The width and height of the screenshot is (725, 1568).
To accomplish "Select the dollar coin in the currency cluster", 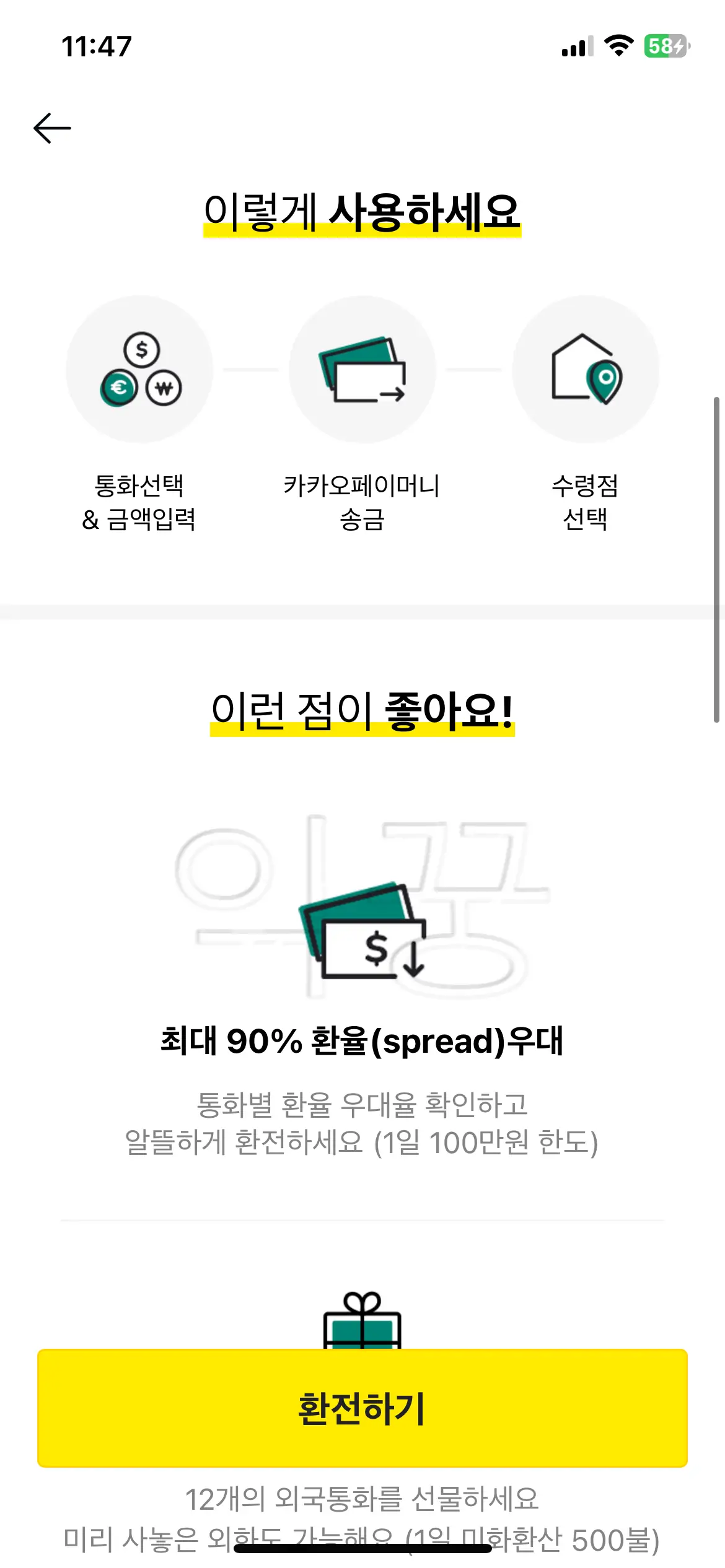I will [x=143, y=351].
